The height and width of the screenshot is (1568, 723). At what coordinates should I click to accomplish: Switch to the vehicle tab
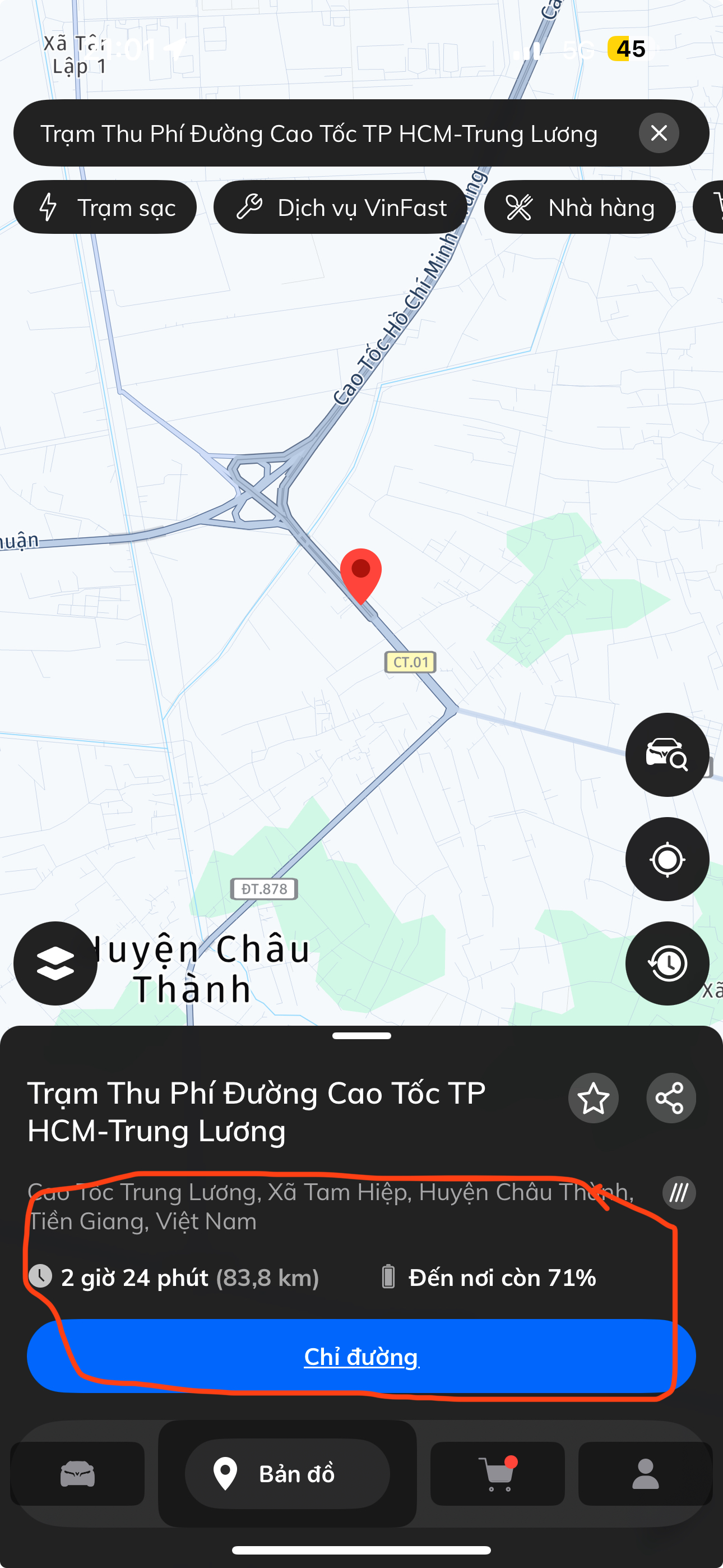(x=77, y=1474)
